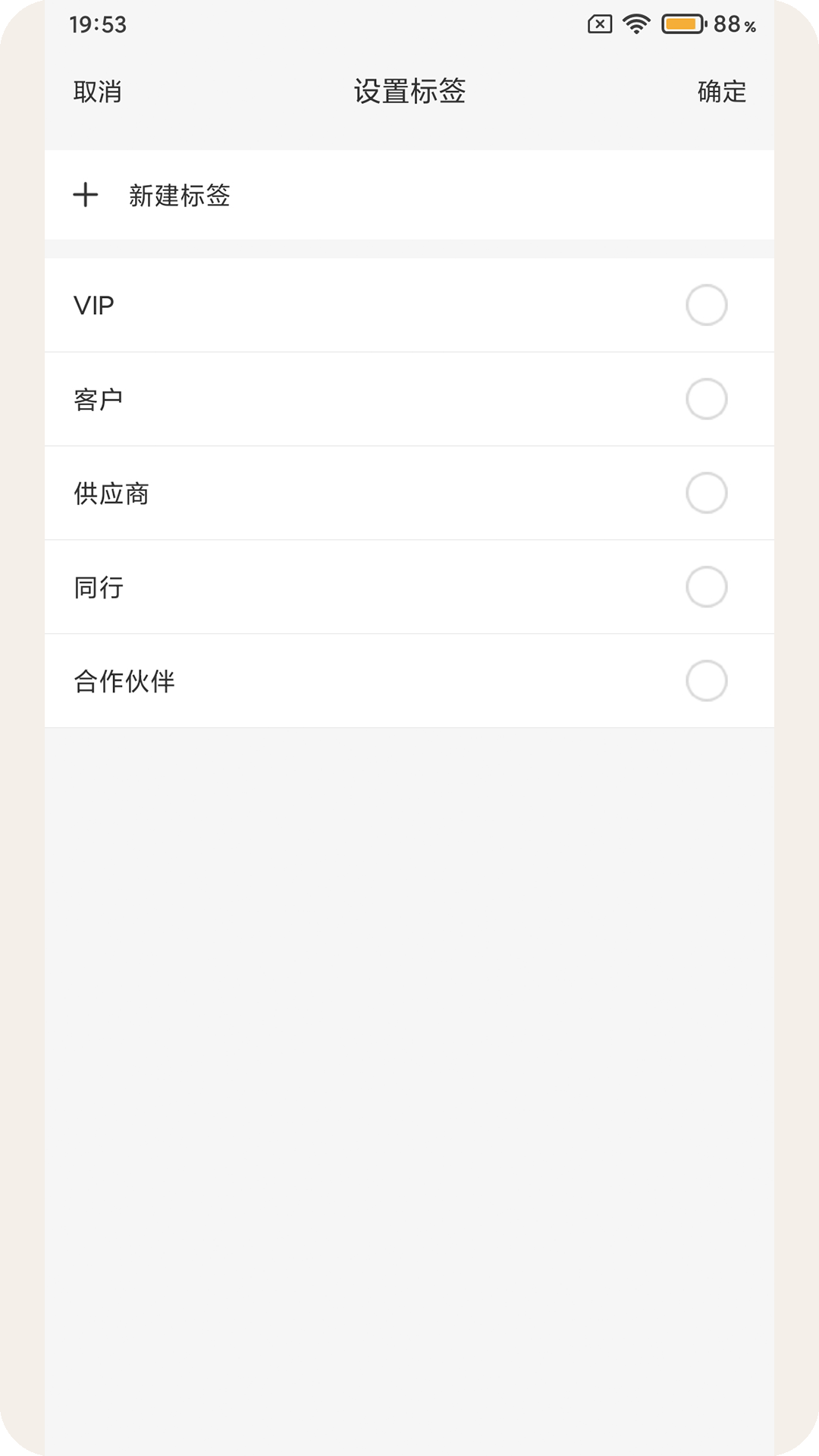Open 新建标签 to add a tag
Viewport: 819px width, 1456px height.
[180, 195]
